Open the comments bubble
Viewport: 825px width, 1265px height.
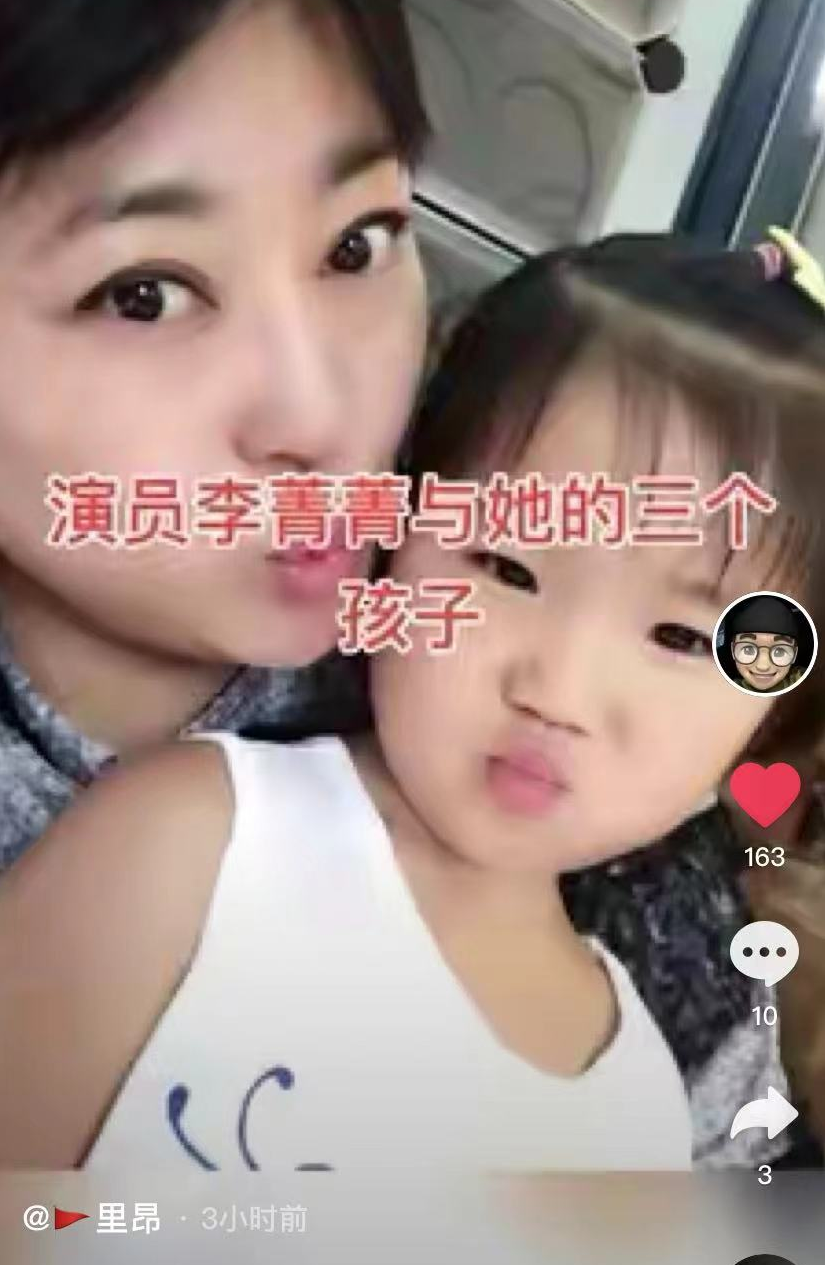pos(764,954)
